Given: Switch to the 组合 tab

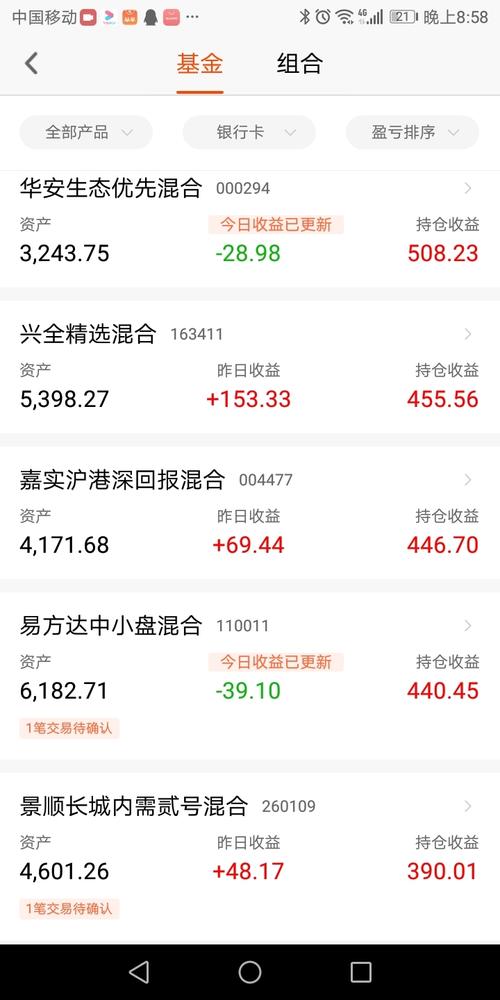Looking at the screenshot, I should (300, 64).
